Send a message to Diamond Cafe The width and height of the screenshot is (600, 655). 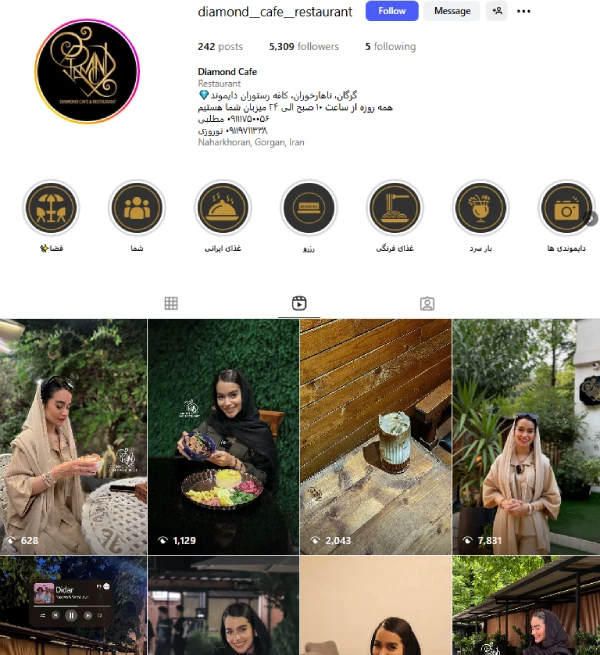tap(452, 11)
